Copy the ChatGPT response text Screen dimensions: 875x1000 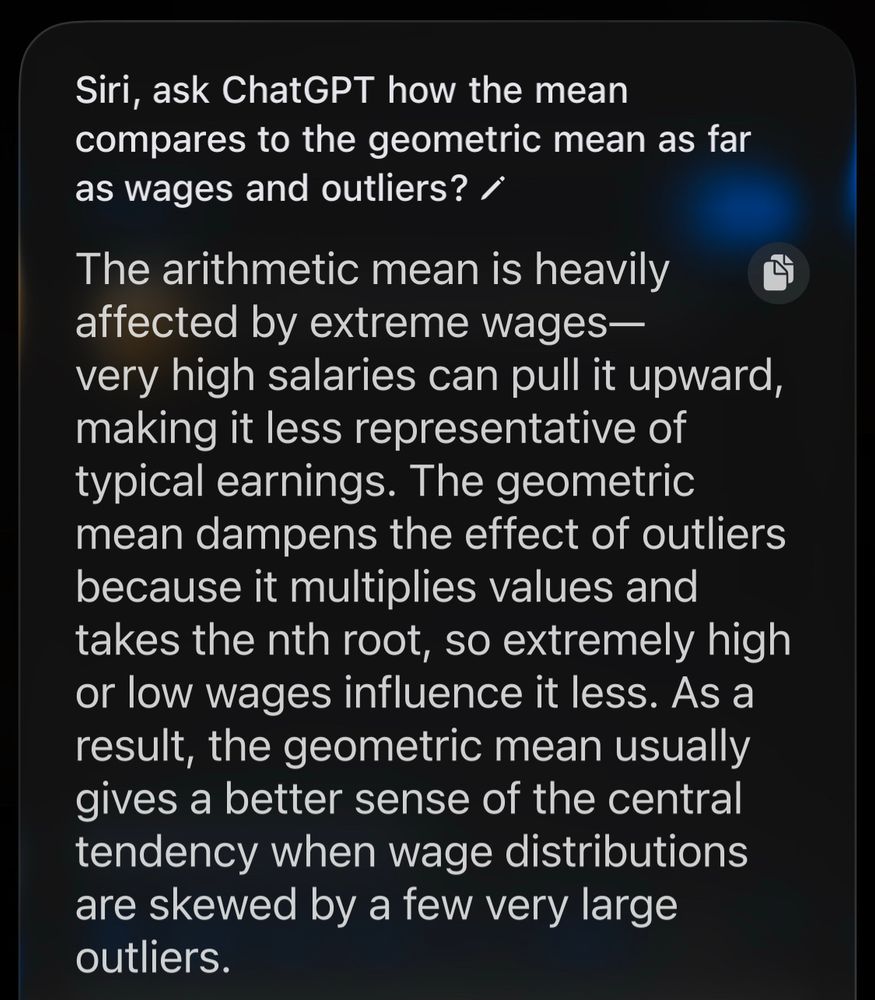point(779,272)
